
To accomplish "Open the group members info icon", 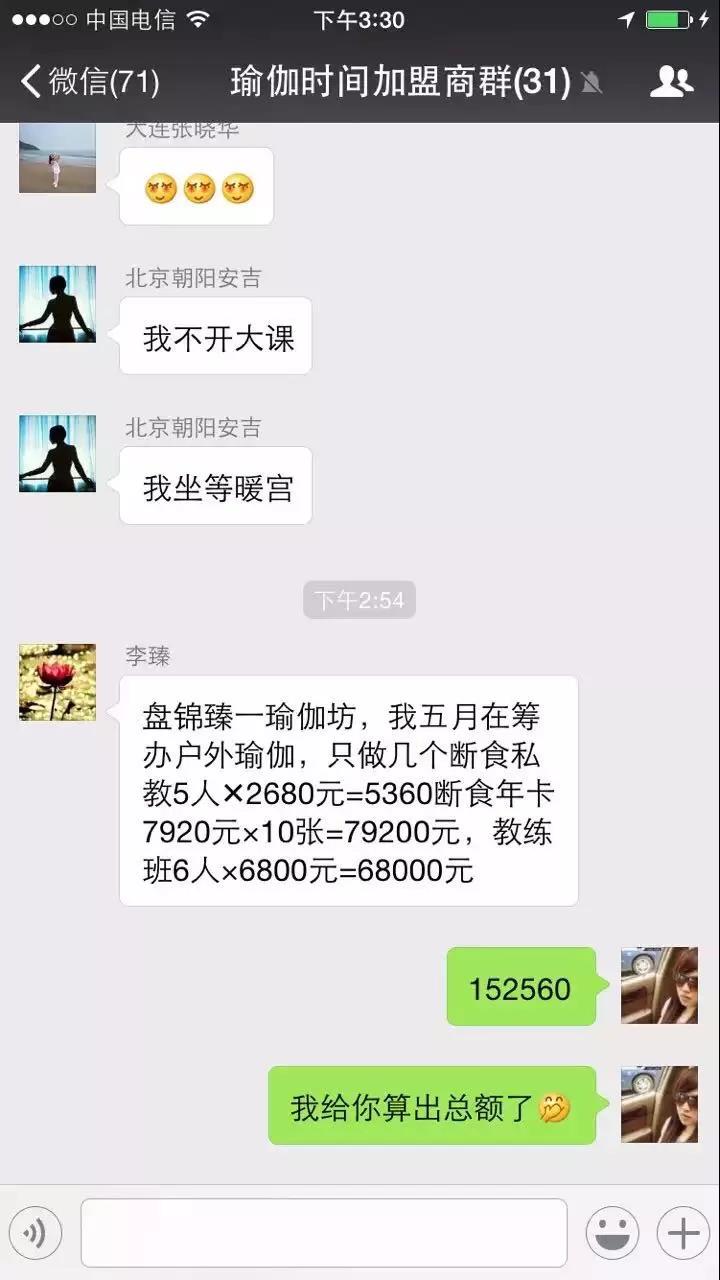I will (671, 82).
